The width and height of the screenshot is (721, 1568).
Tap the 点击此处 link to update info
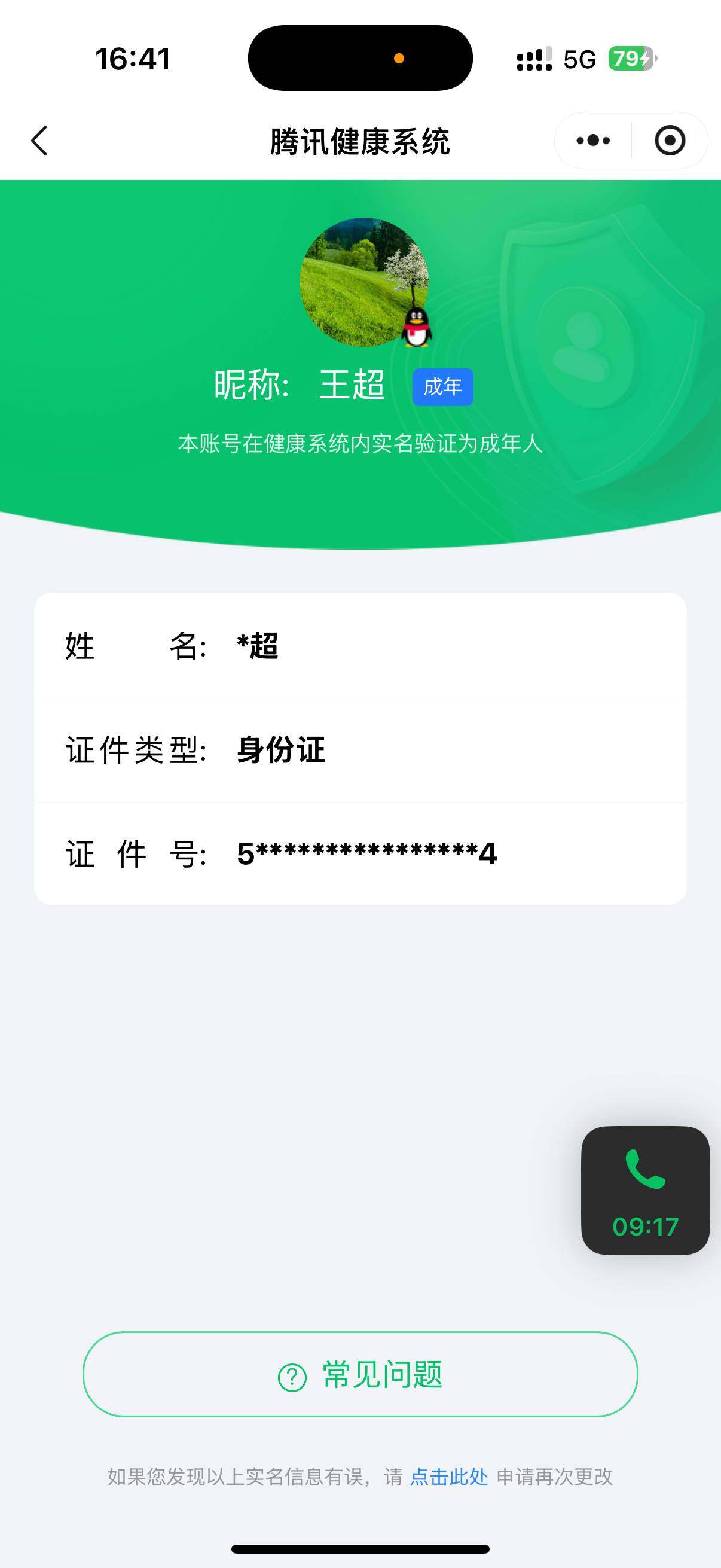tap(449, 1477)
